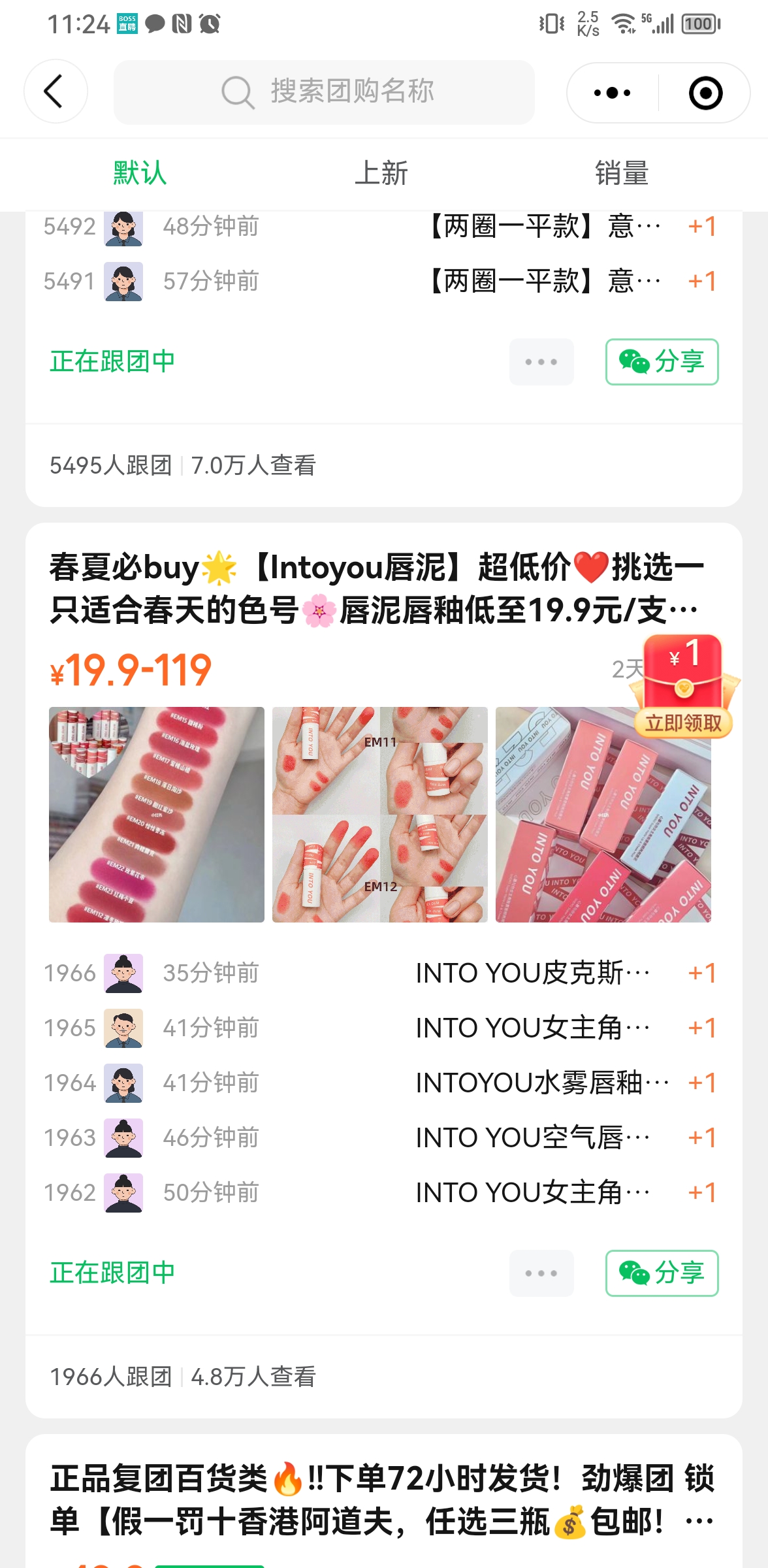Share the Intoyou唇泥 group buy via 分享
Image resolution: width=768 pixels, height=1568 pixels.
[x=662, y=1273]
